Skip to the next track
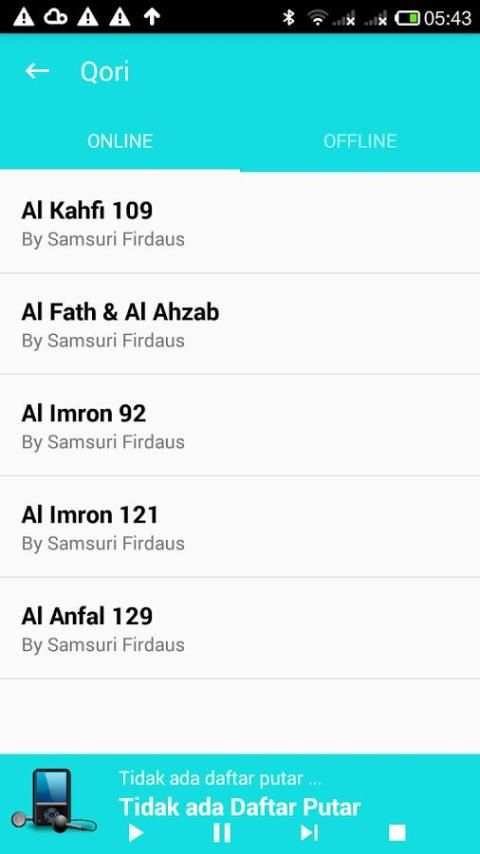 click(x=309, y=833)
